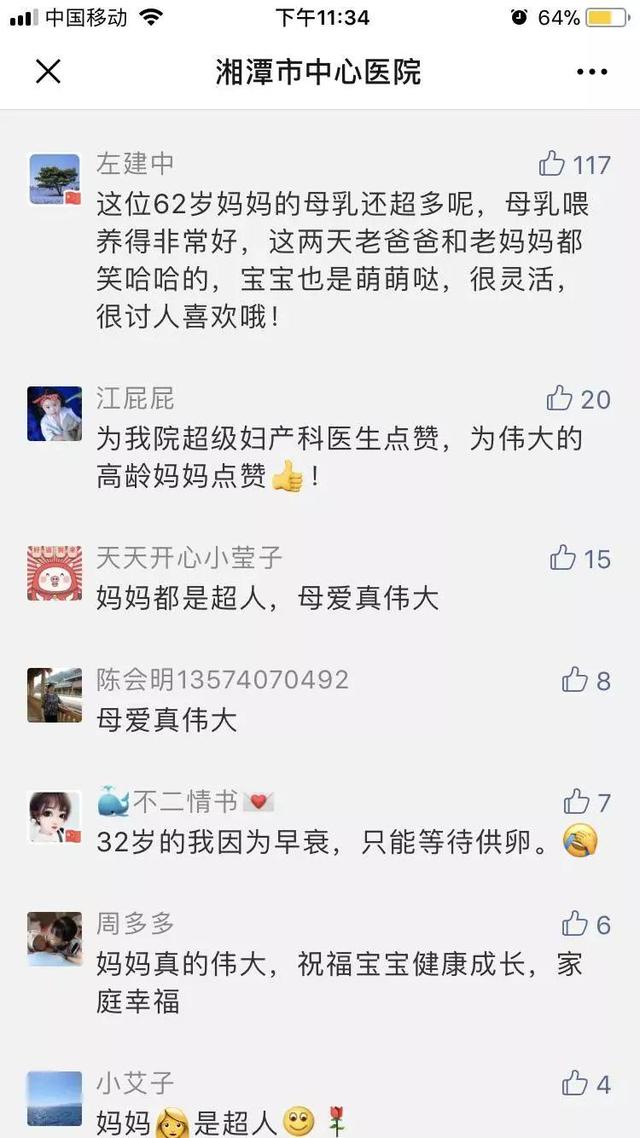Like 周多多's comment

[x=575, y=924]
